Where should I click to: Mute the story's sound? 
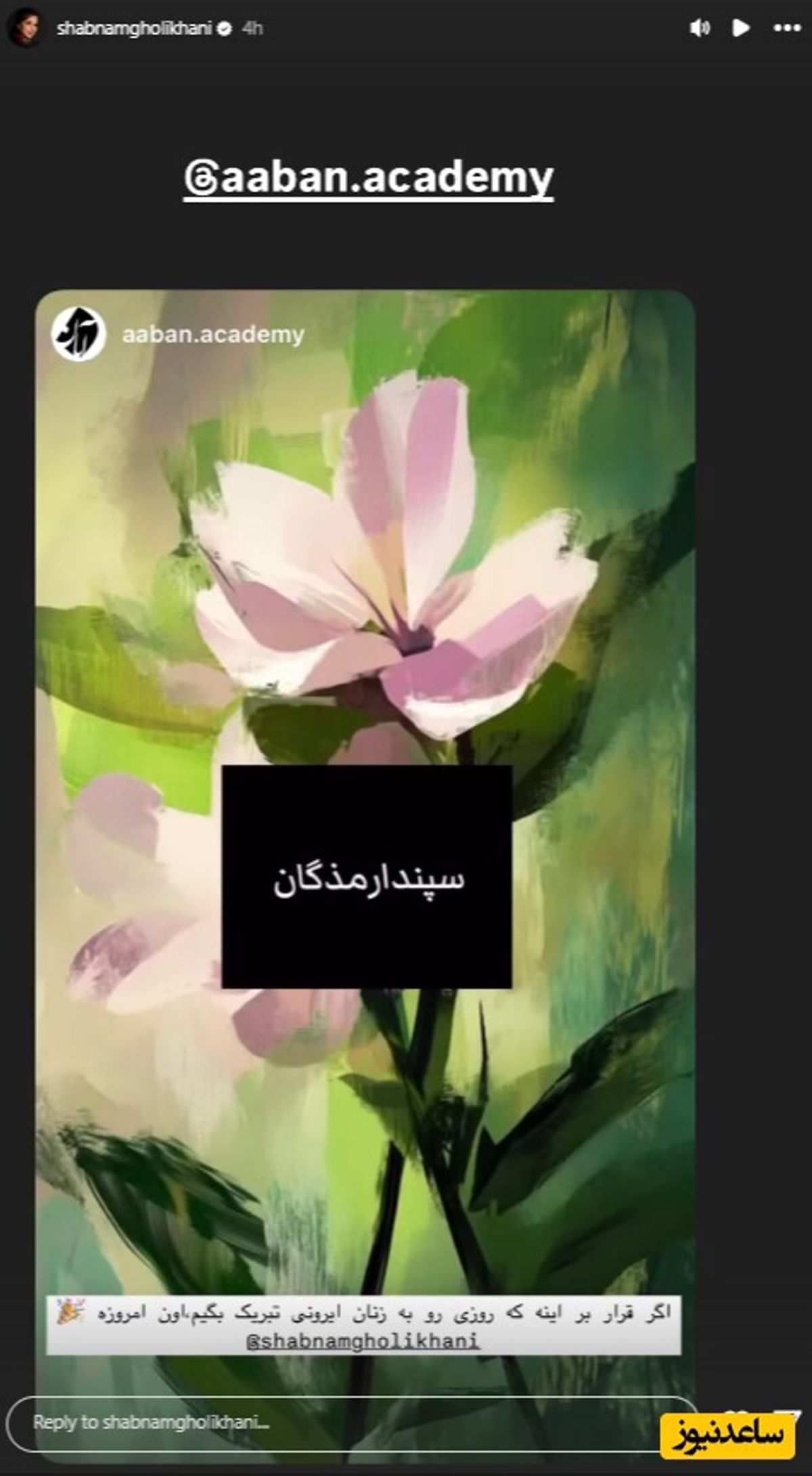[x=700, y=28]
